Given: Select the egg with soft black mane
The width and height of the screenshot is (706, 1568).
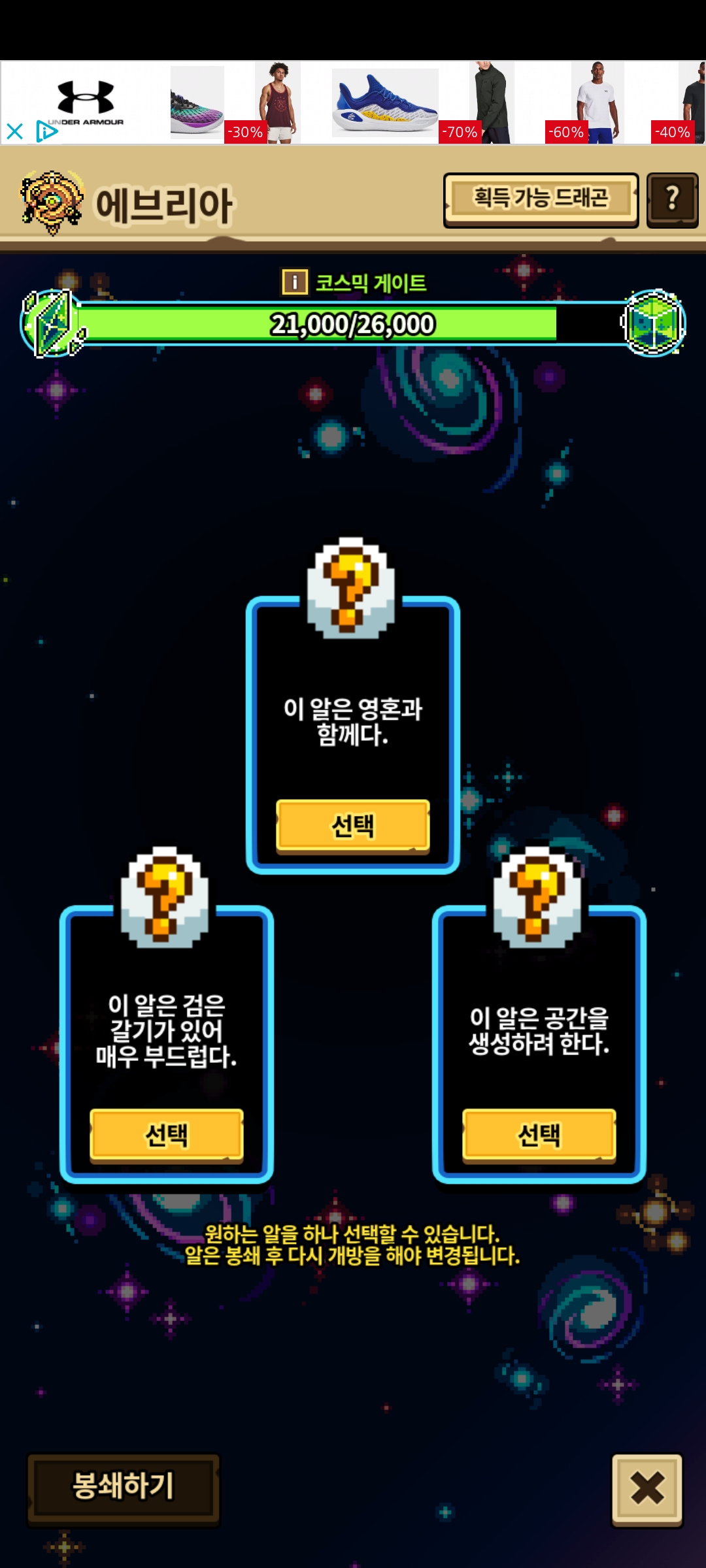Looking at the screenshot, I should [x=166, y=1135].
